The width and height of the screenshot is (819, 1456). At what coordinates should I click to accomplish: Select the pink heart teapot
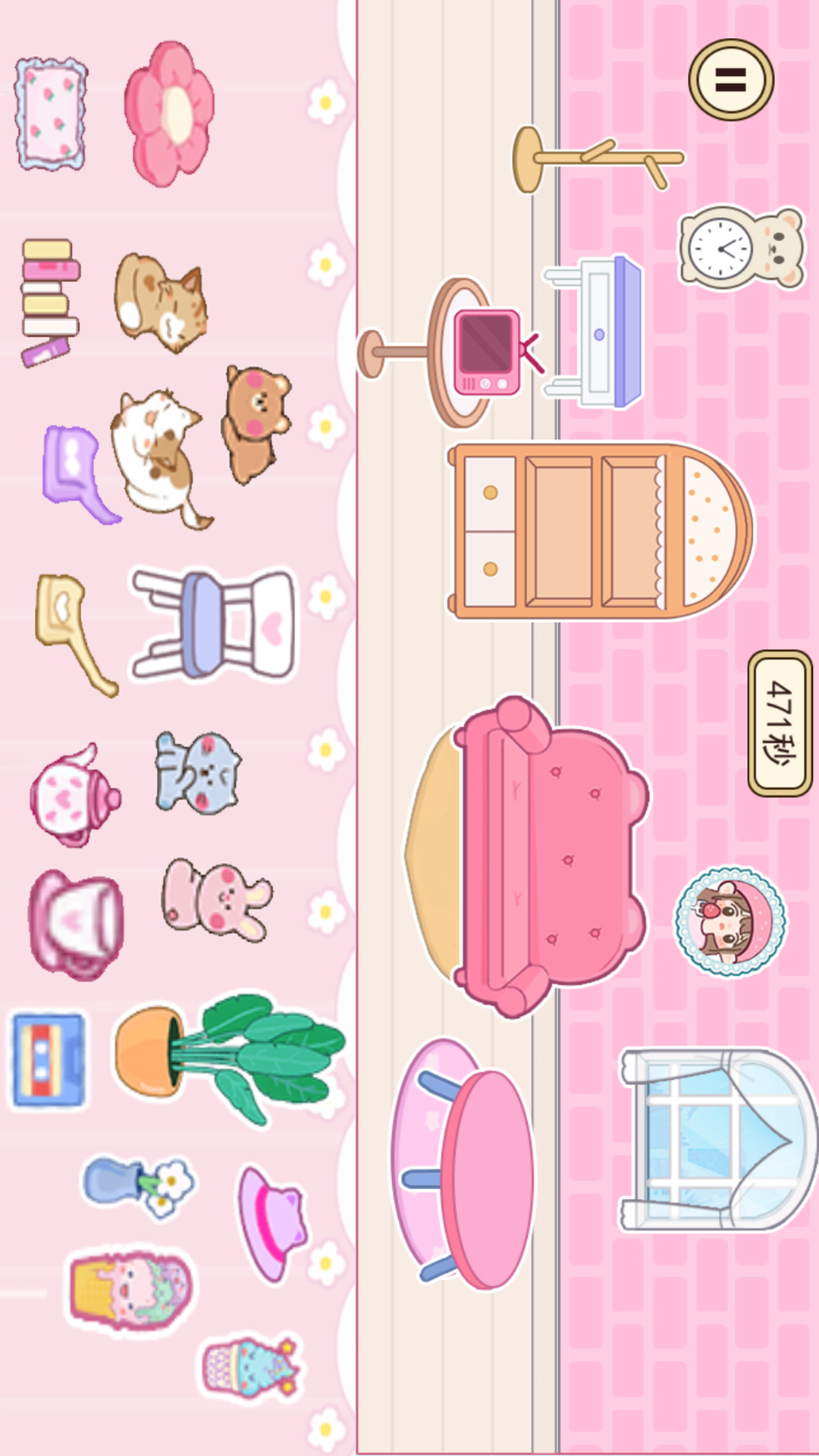click(x=72, y=796)
